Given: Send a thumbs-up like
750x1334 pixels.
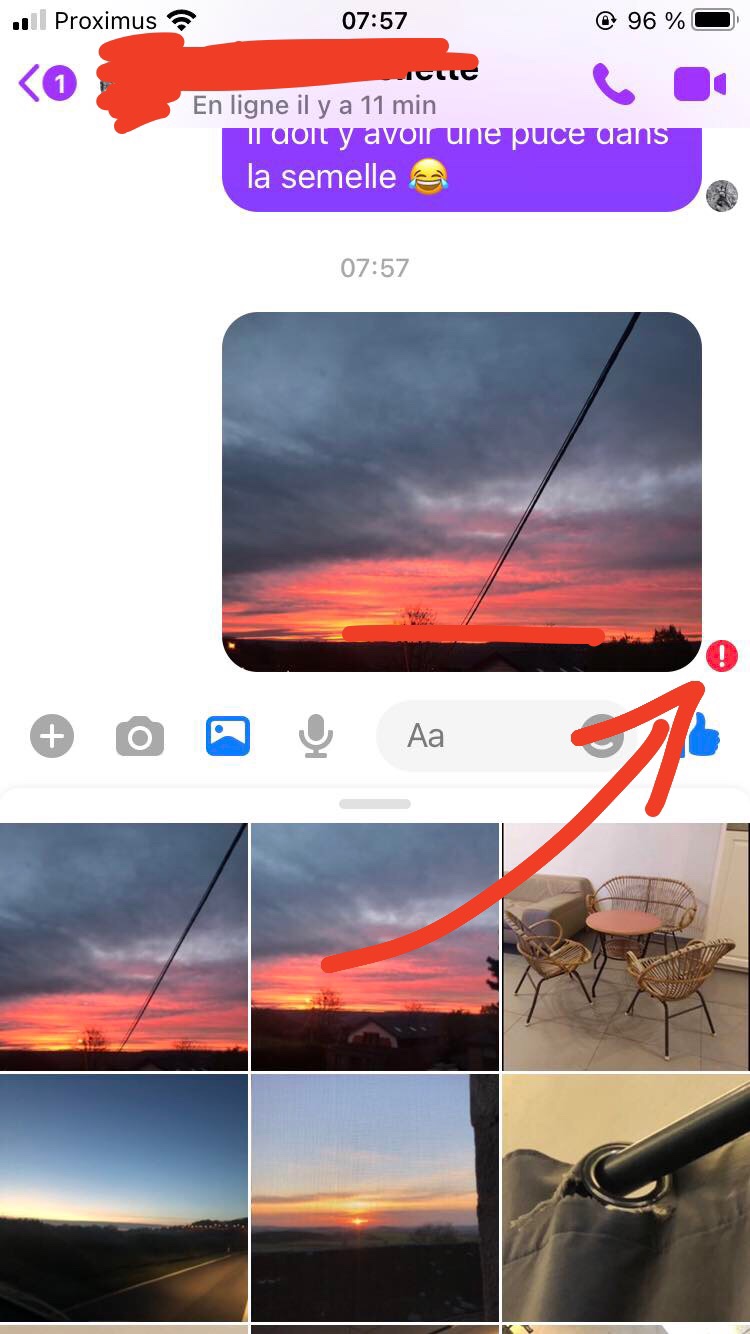Looking at the screenshot, I should (700, 737).
